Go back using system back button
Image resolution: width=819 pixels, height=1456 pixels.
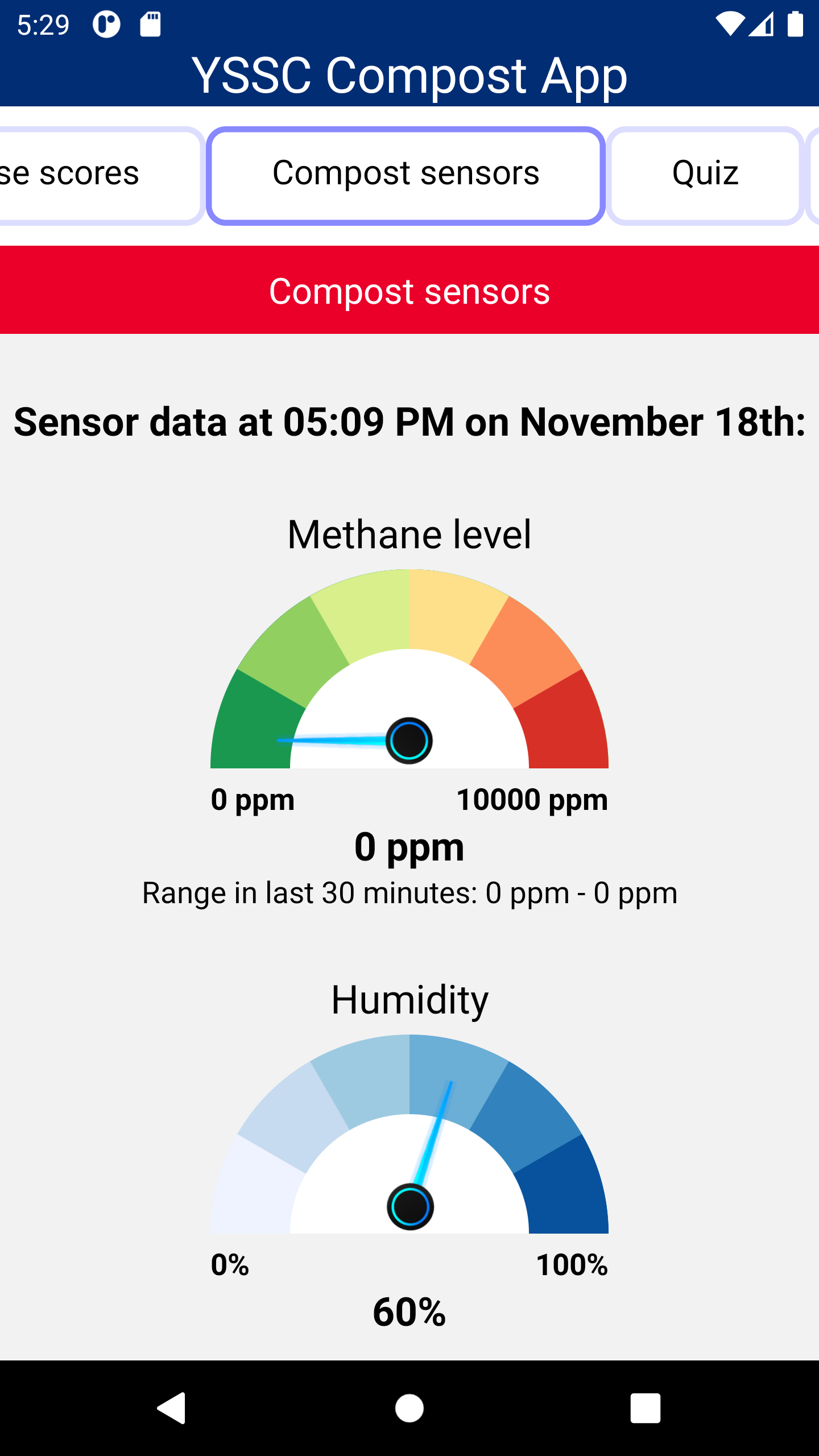coord(172,1408)
